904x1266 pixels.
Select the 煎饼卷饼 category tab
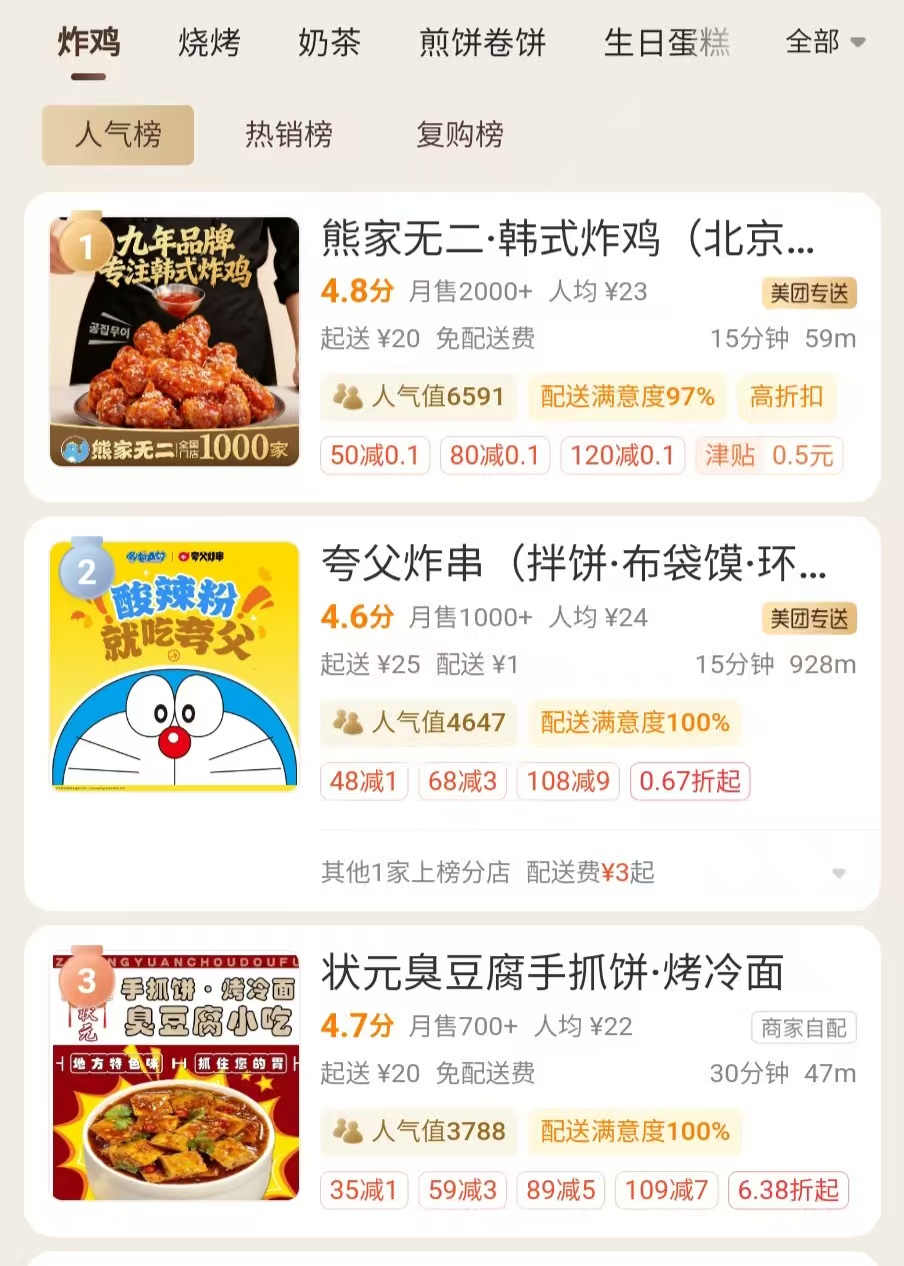(x=482, y=43)
